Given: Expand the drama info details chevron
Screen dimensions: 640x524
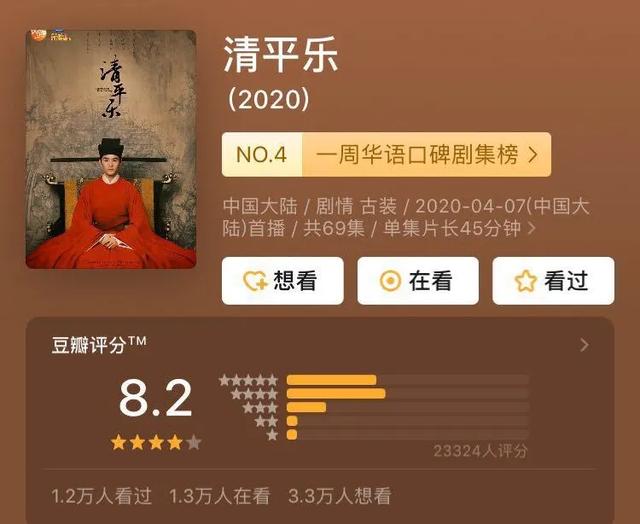Looking at the screenshot, I should click(531, 228).
